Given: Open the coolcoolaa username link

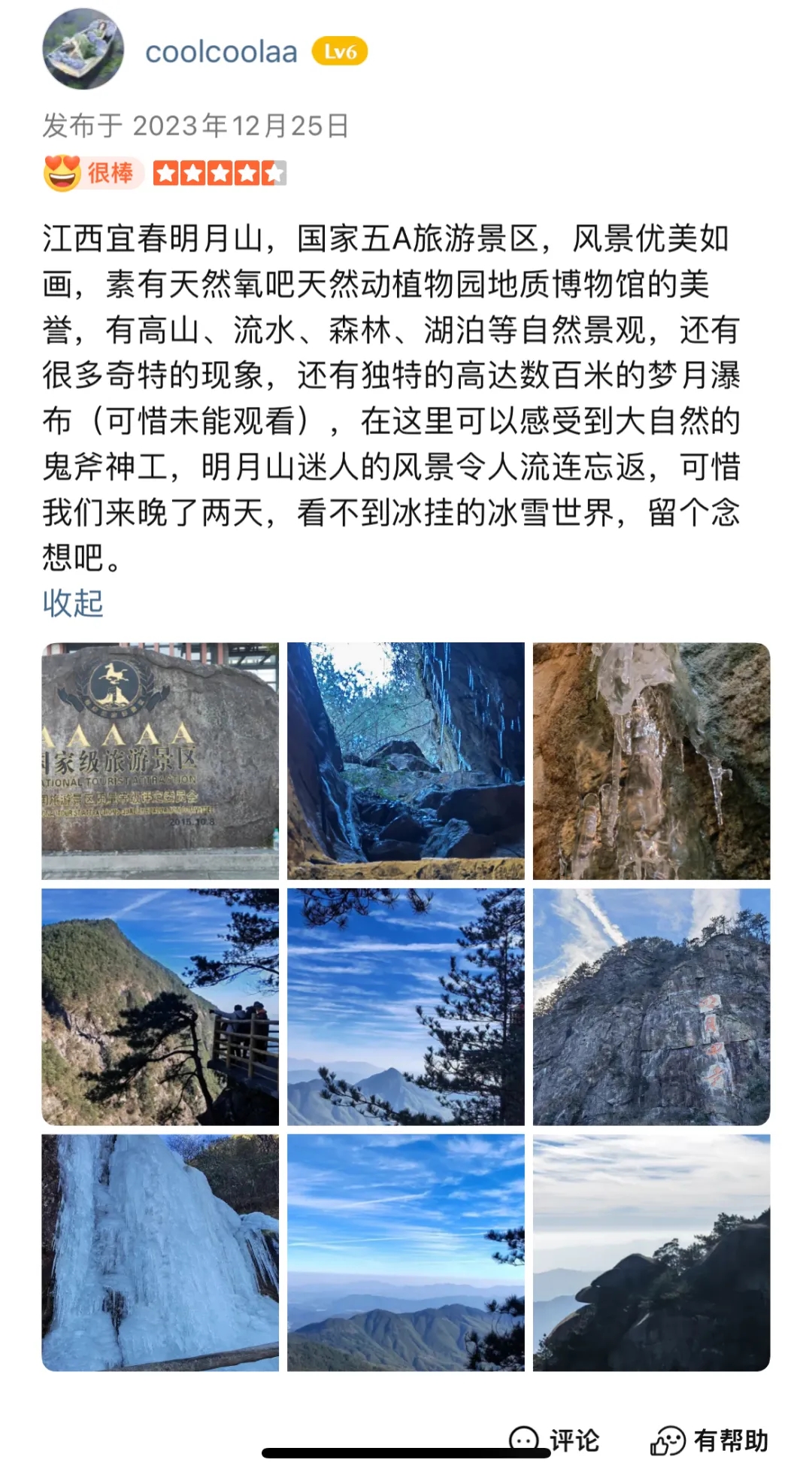Looking at the screenshot, I should pos(221,52).
